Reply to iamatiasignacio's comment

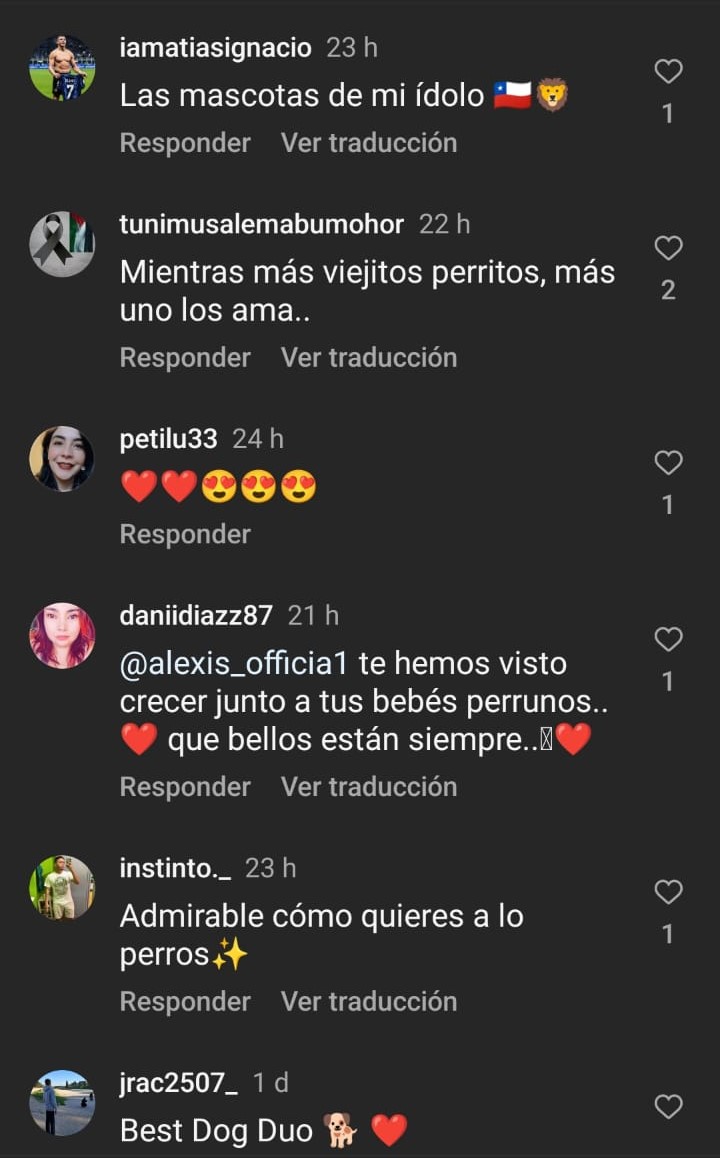pos(185,143)
